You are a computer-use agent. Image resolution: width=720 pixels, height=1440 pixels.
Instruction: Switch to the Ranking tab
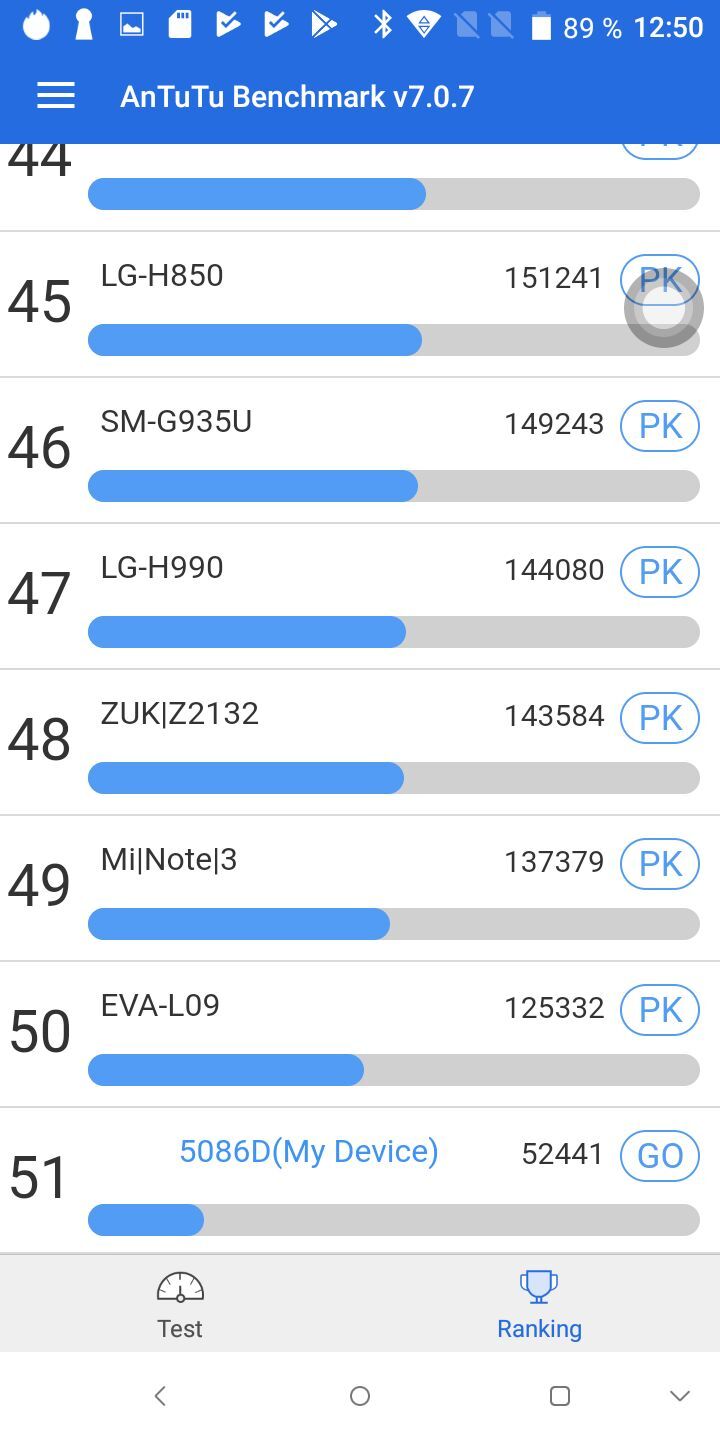click(538, 1303)
